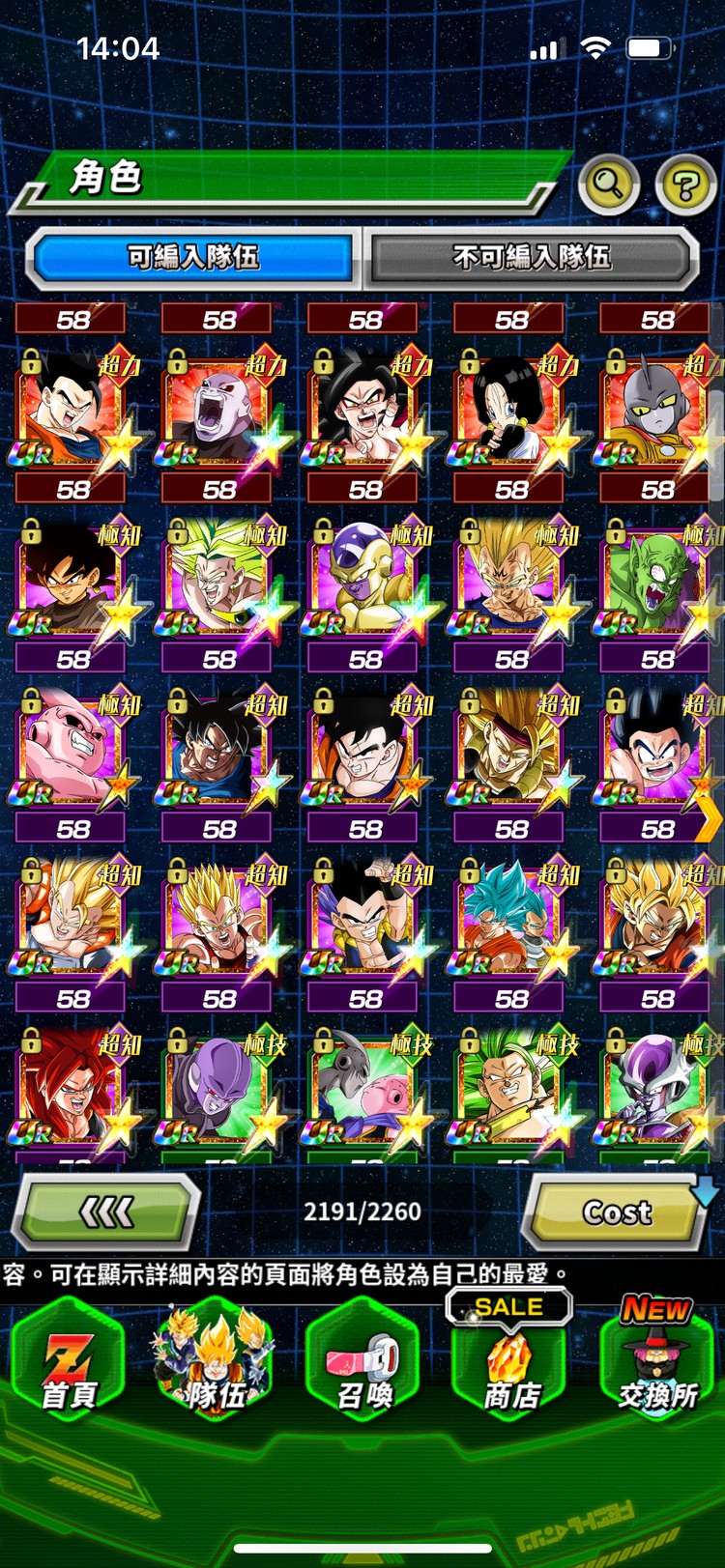Viewport: 725px width, 1568px height.
Task: Open the Cost sort button
Action: (617, 1212)
